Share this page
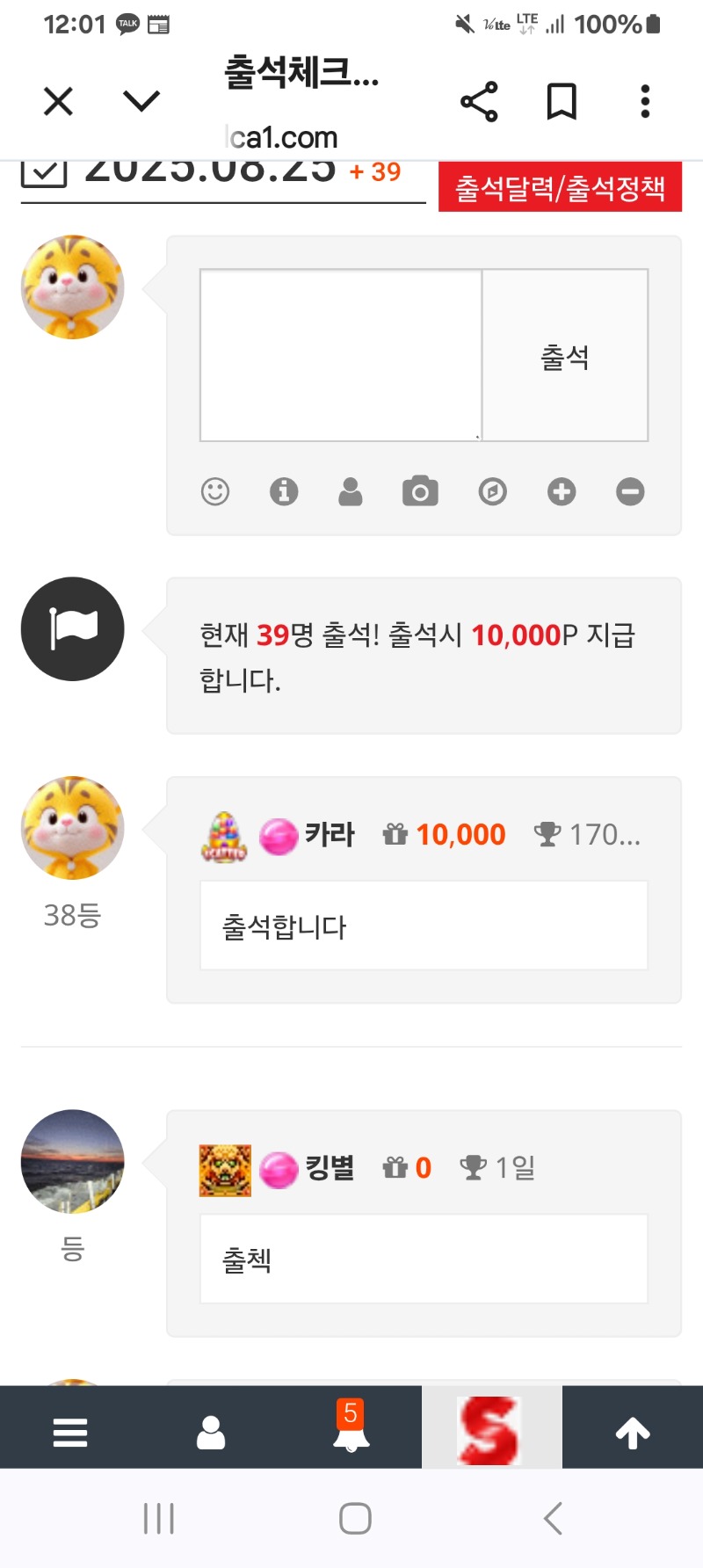 [x=479, y=102]
